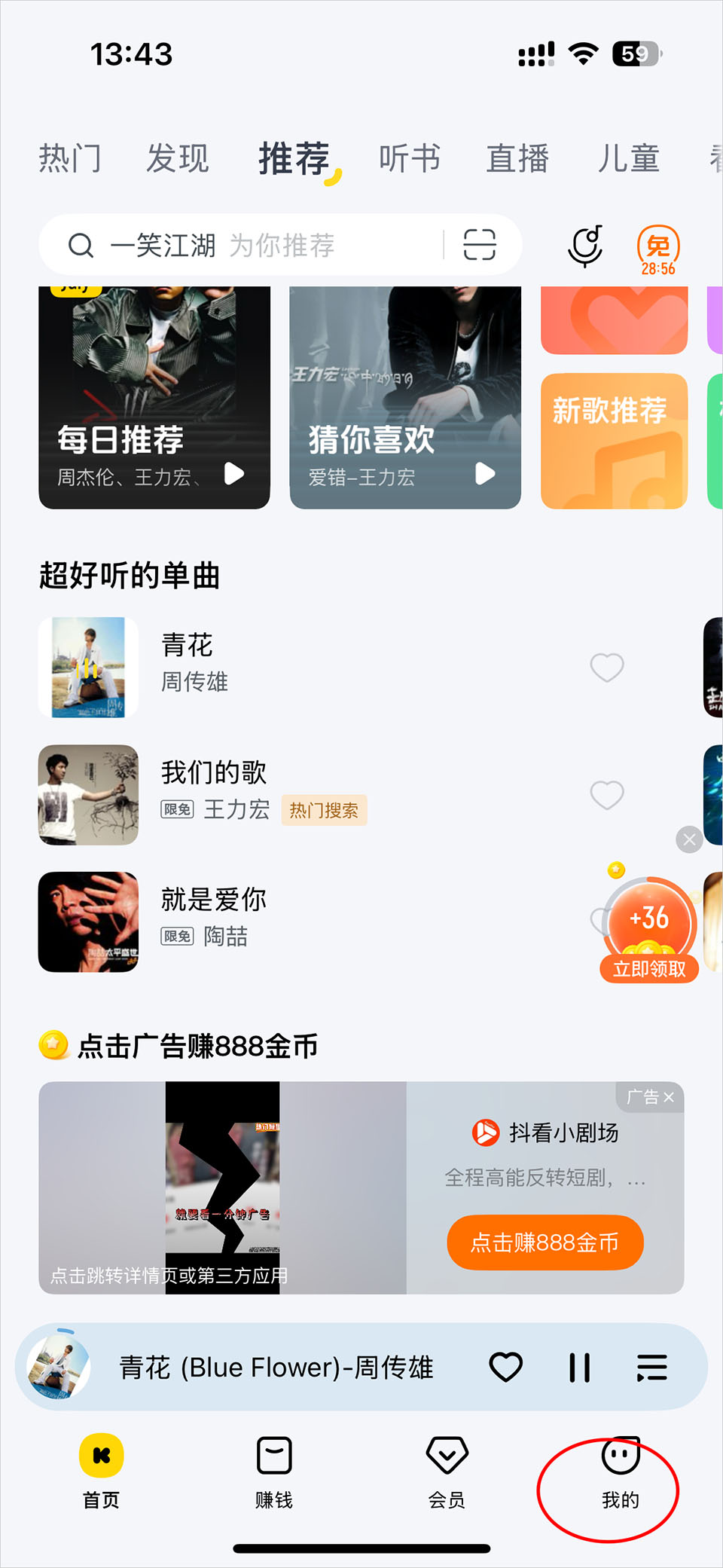Open the 免 free listening timer
This screenshot has width=723, height=1568.
point(657,250)
